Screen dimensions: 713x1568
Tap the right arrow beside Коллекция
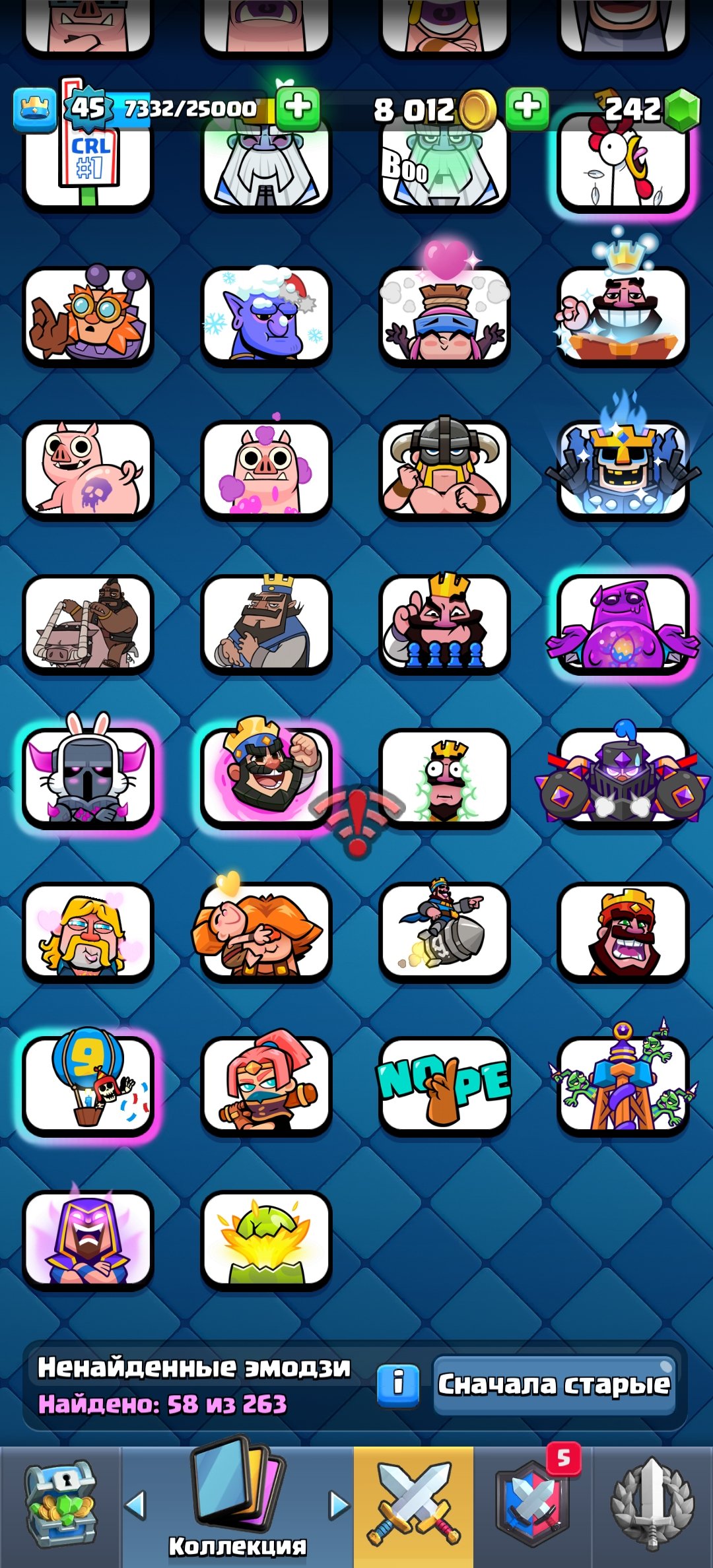339,1505
